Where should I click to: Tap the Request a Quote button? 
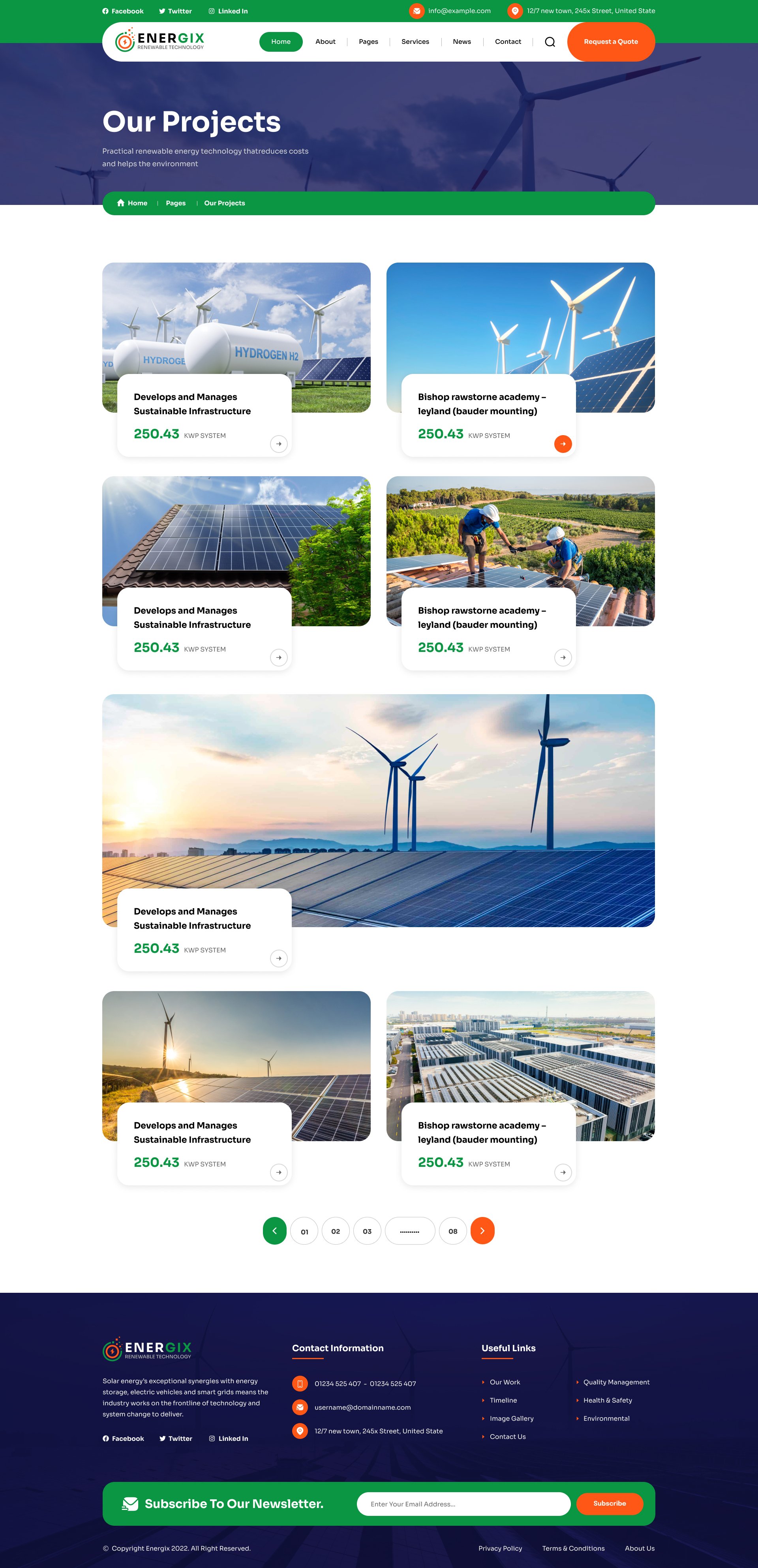point(610,42)
